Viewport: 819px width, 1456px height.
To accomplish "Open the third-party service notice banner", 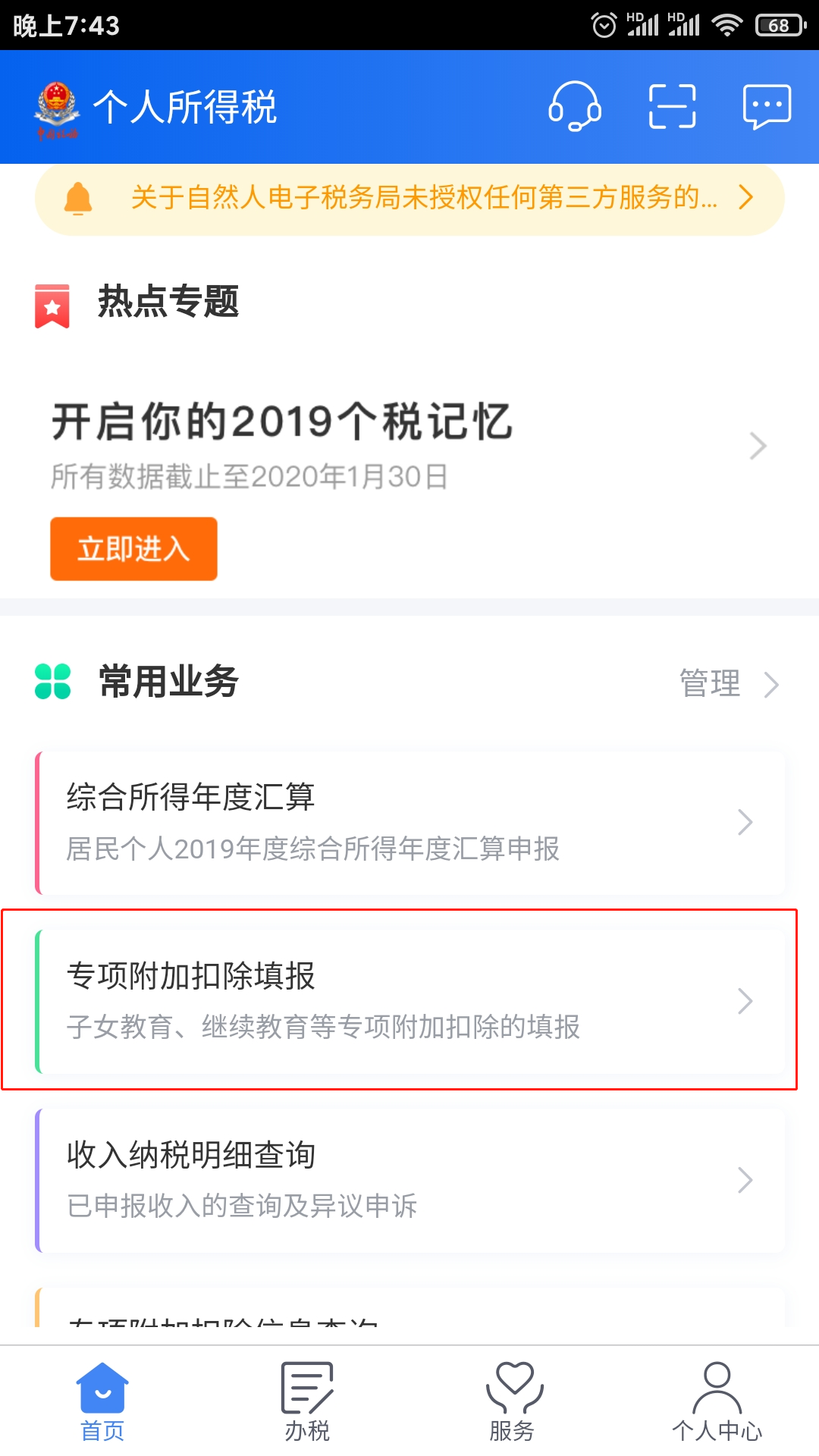I will tap(409, 199).
